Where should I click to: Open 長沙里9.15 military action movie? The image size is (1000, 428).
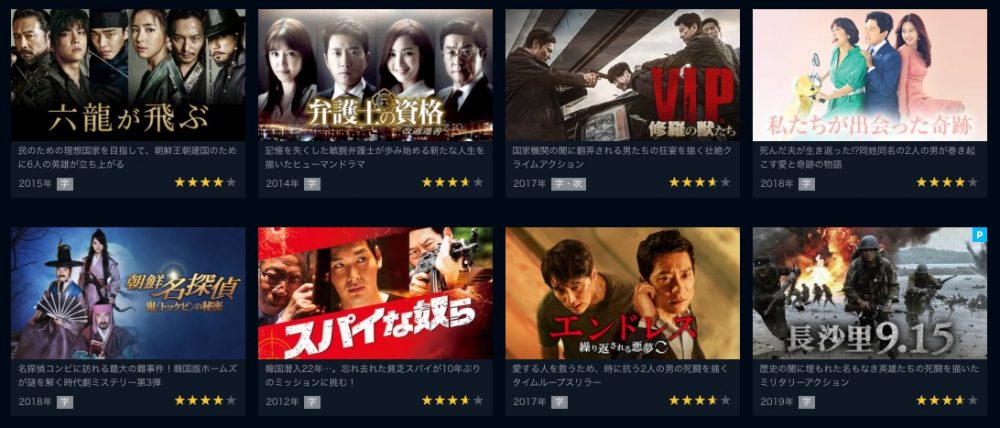tap(869, 293)
